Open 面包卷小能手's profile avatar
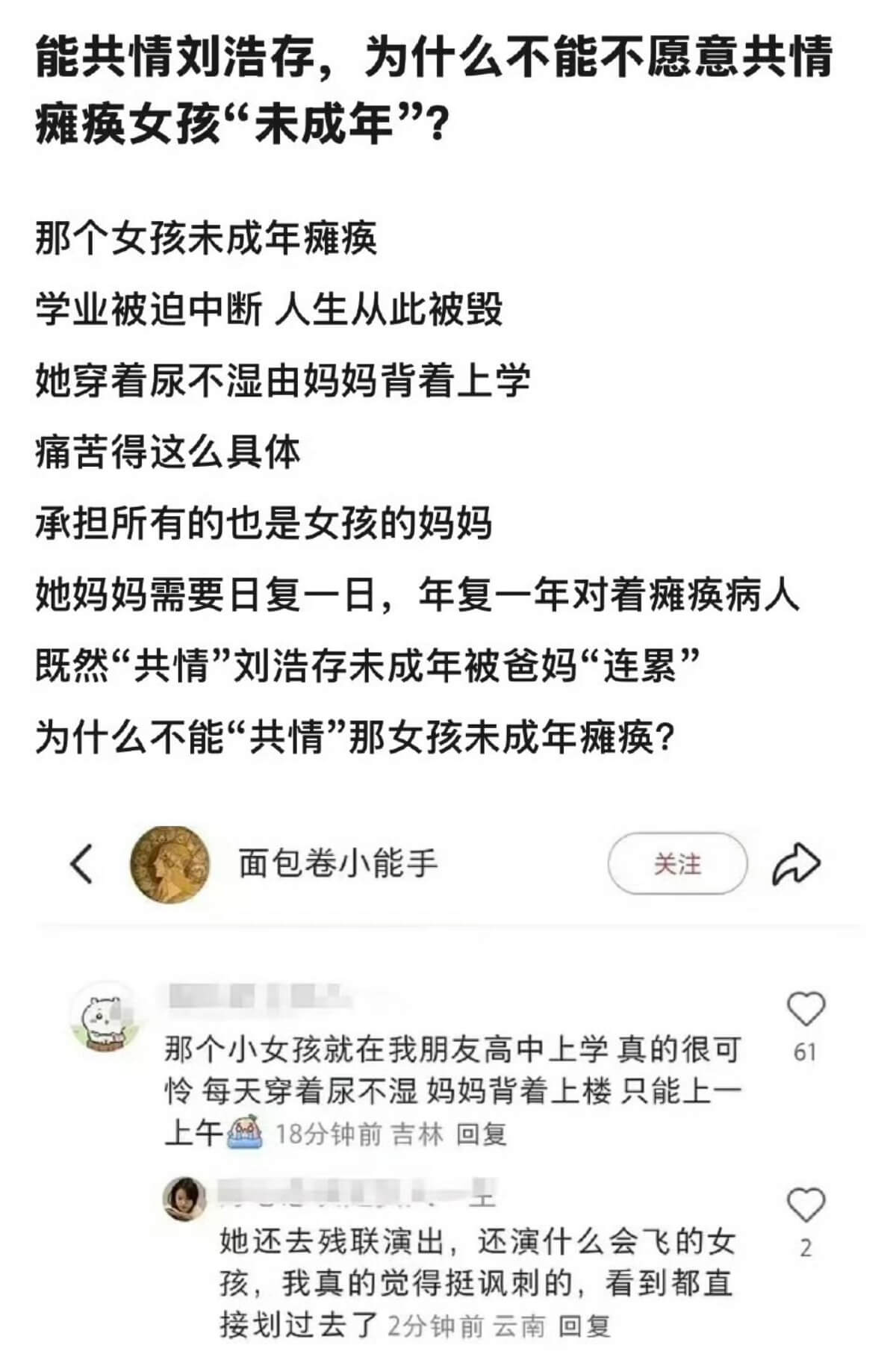896x1360 pixels. [x=169, y=864]
